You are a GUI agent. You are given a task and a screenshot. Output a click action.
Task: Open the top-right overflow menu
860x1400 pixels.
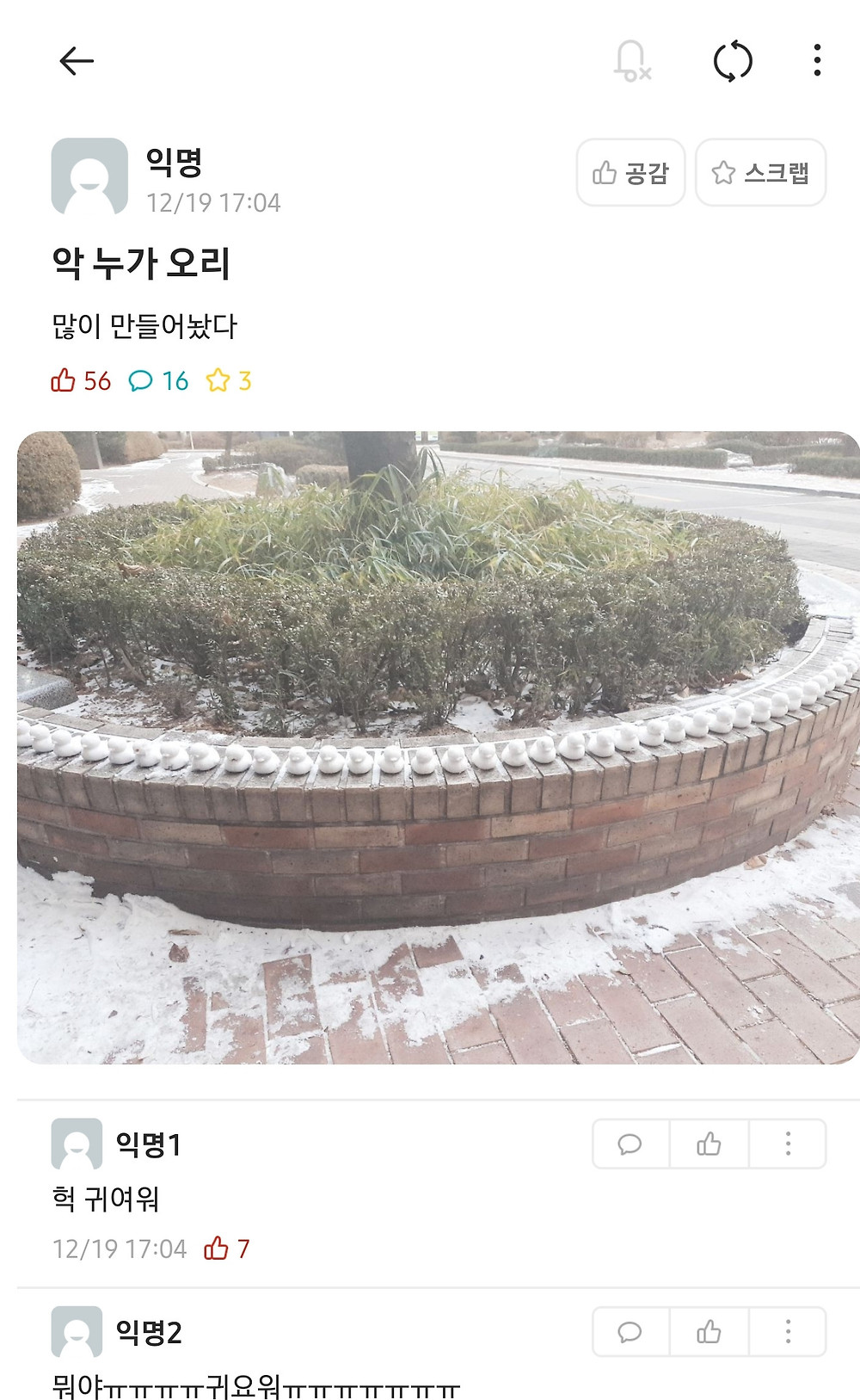pos(817,61)
